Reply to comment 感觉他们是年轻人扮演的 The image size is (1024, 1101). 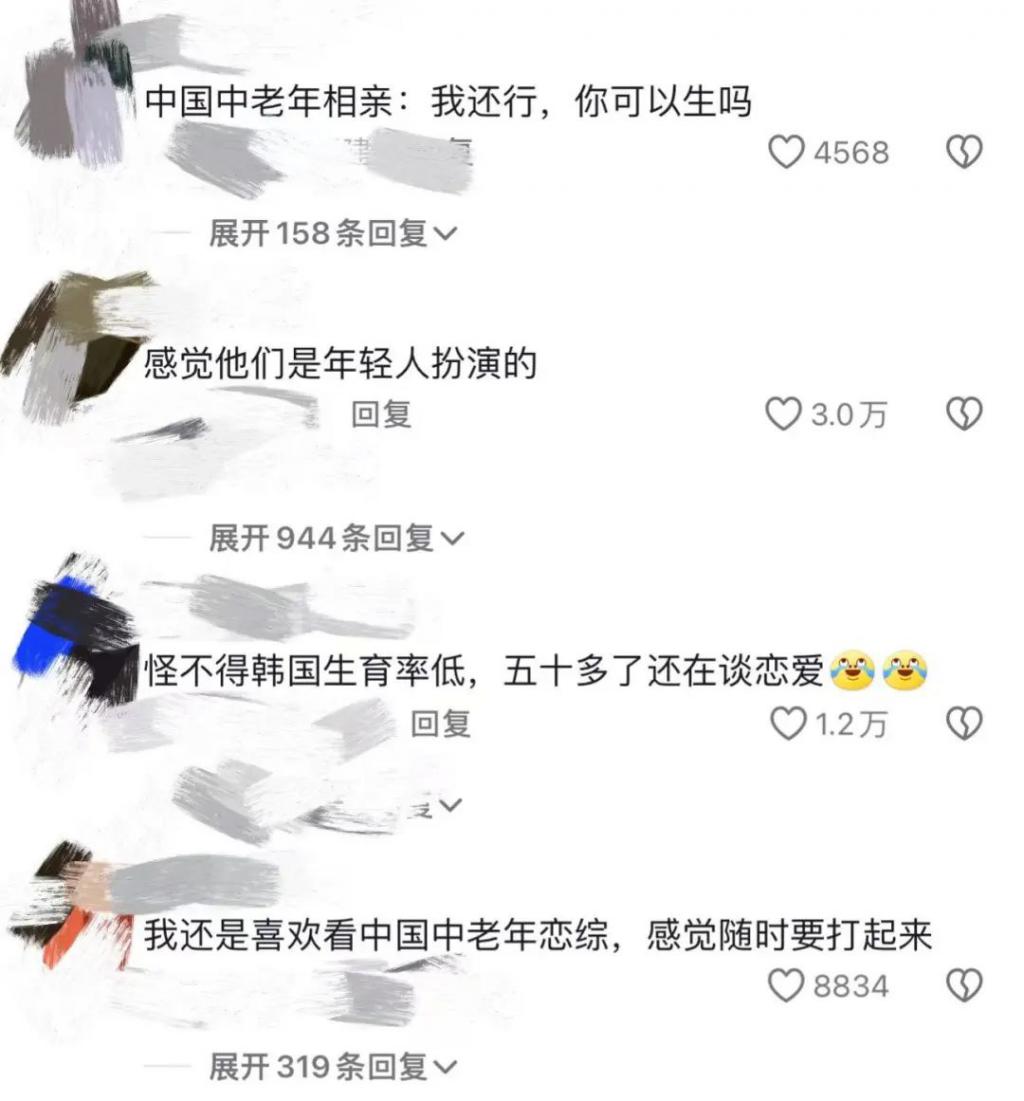coord(381,414)
